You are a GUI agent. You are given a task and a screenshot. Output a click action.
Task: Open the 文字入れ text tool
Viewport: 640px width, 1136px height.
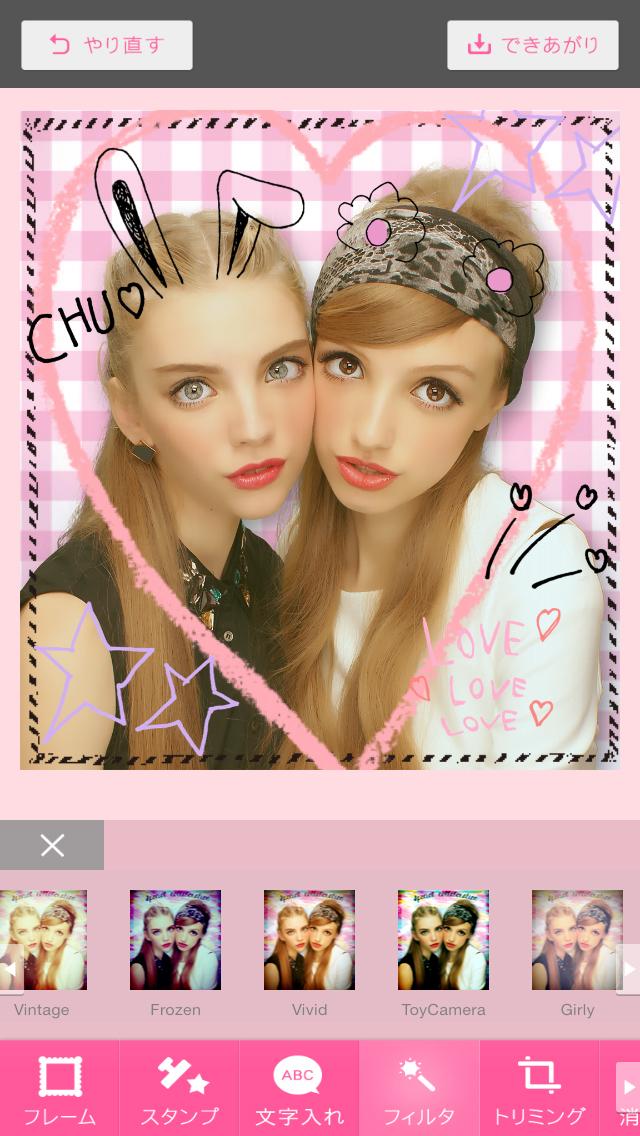coord(299,1088)
